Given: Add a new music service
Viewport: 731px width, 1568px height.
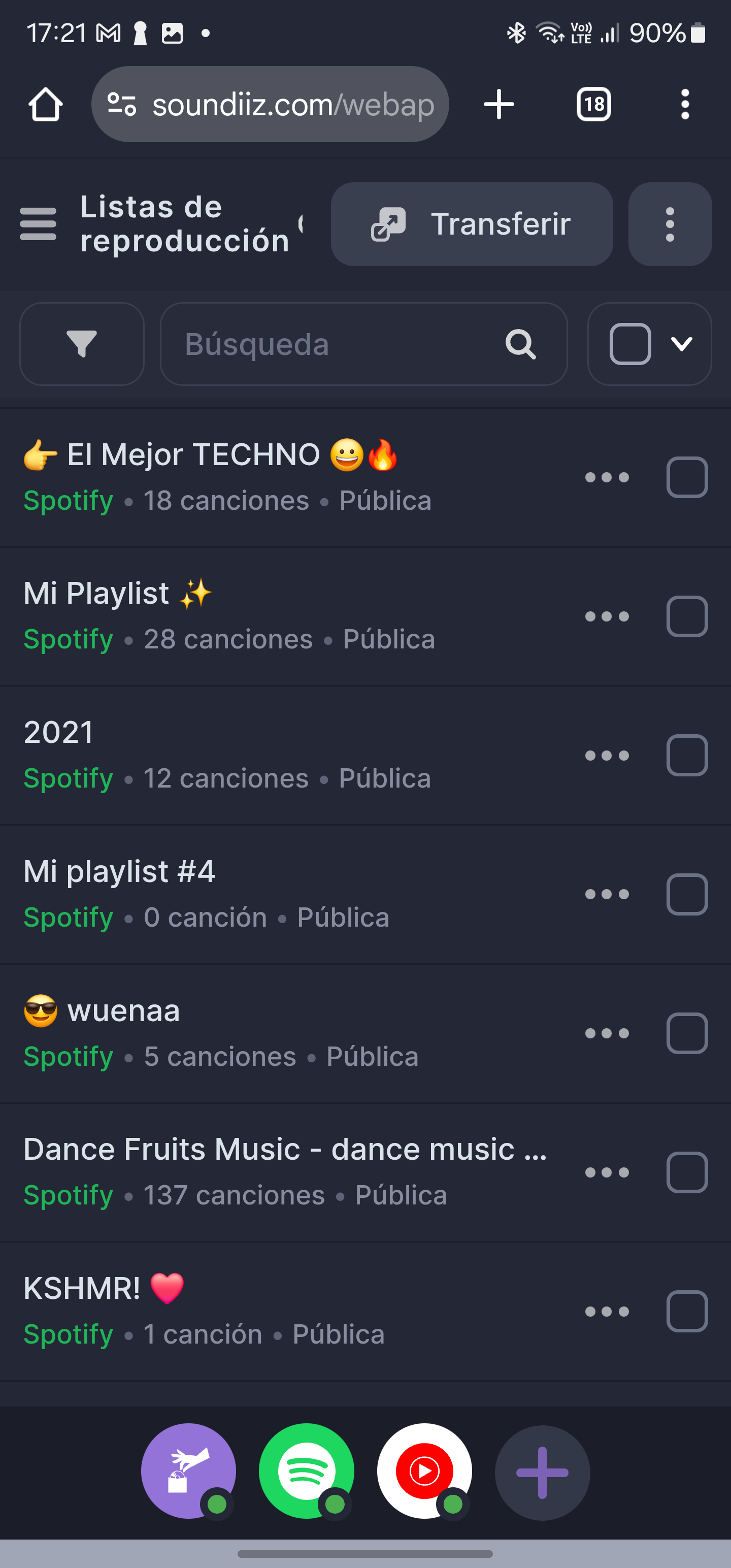Looking at the screenshot, I should tap(542, 1473).
